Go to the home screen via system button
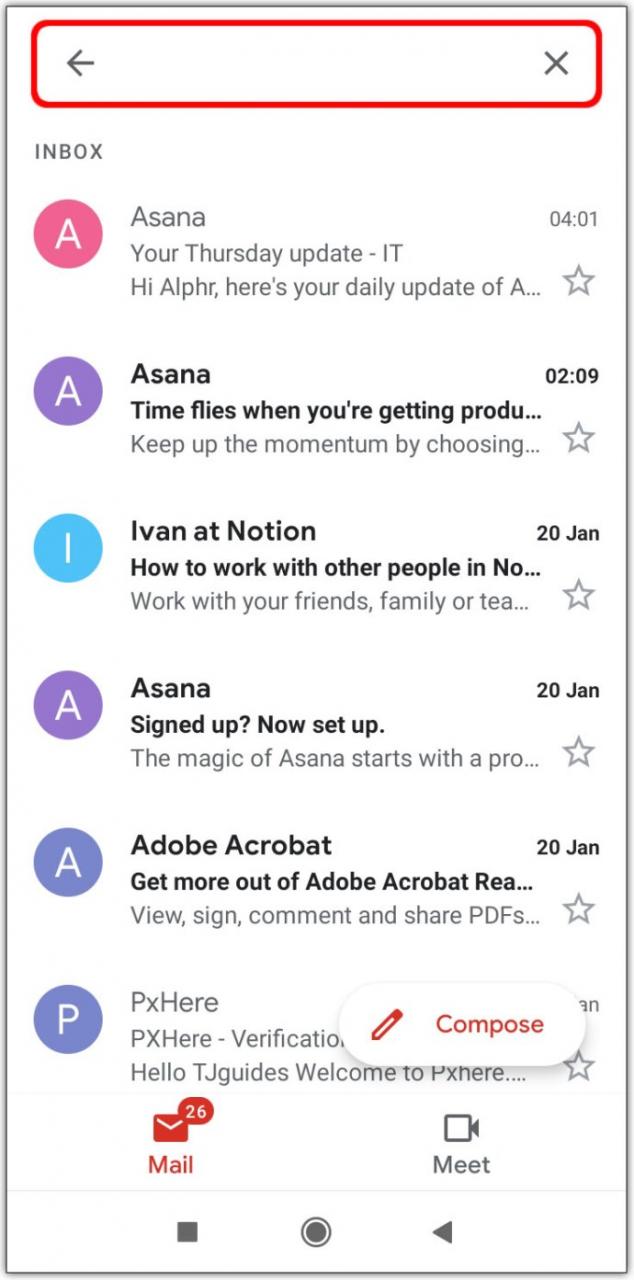This screenshot has height=1280, width=634. pos(316,1232)
